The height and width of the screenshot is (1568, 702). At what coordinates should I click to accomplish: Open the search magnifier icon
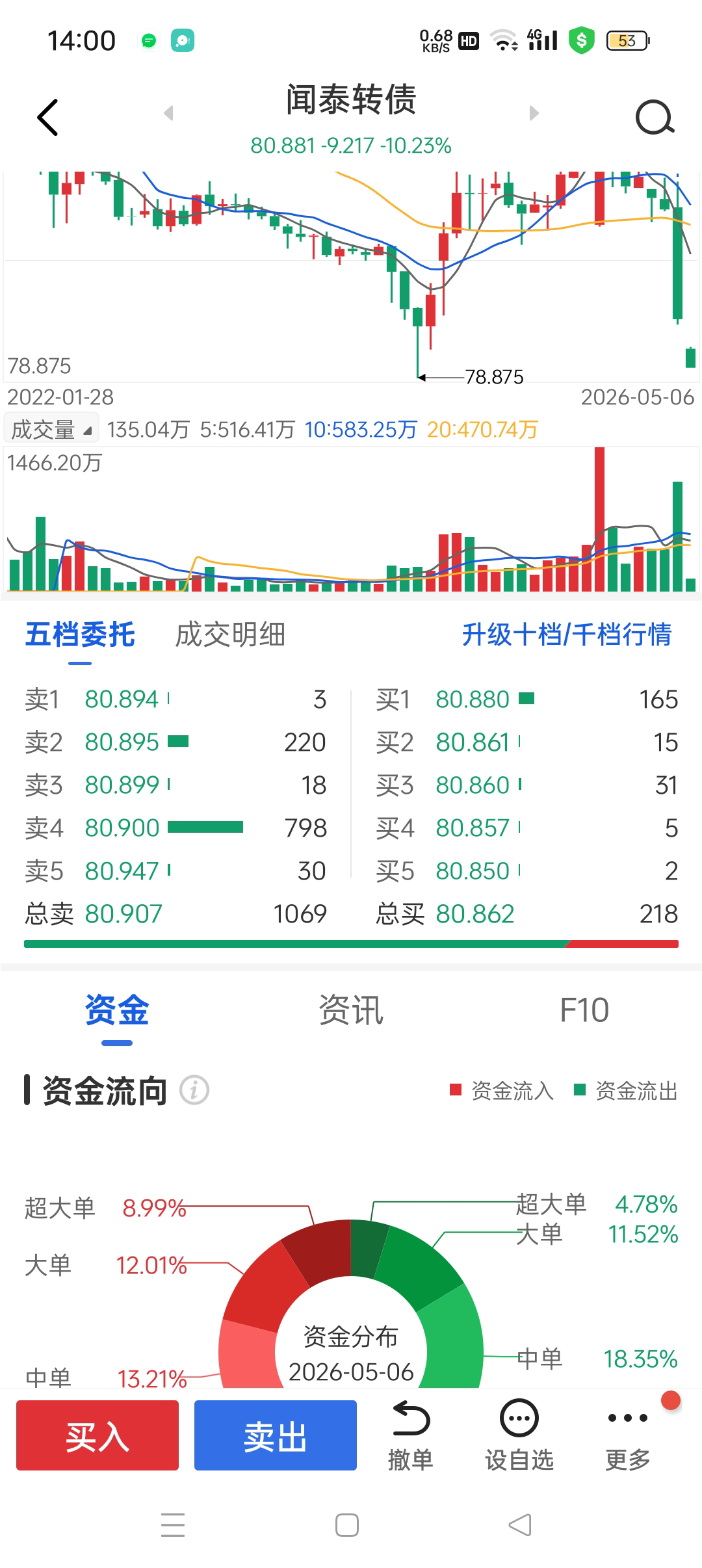click(655, 118)
